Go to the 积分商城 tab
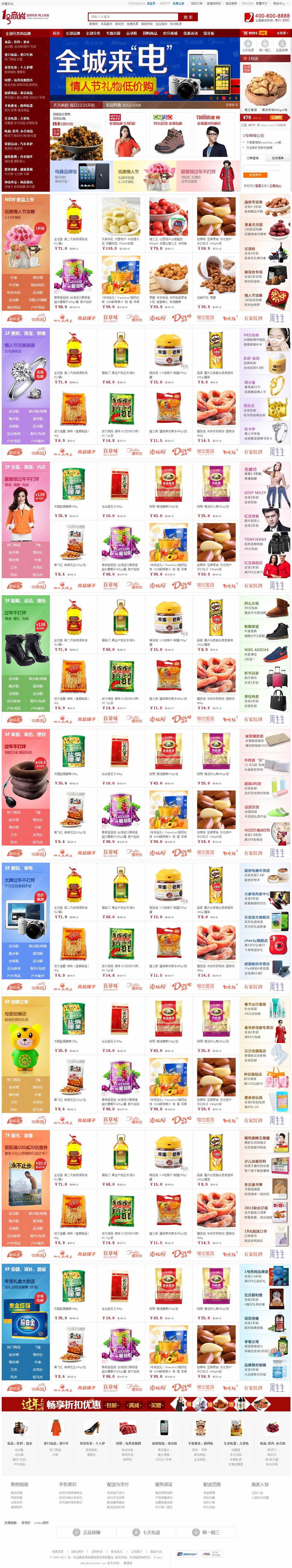The width and height of the screenshot is (292, 1568). 170,34
